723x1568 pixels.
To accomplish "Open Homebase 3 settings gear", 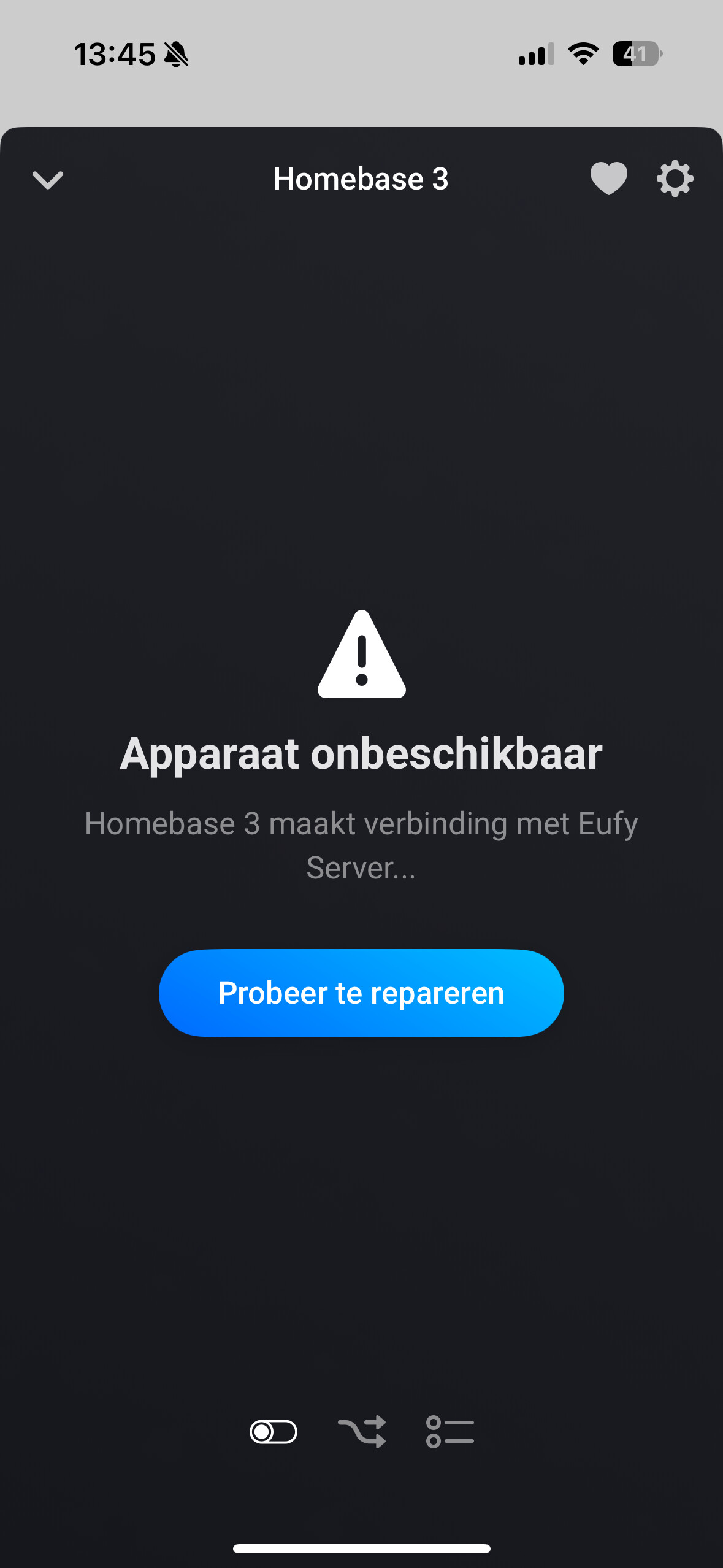I will click(675, 179).
